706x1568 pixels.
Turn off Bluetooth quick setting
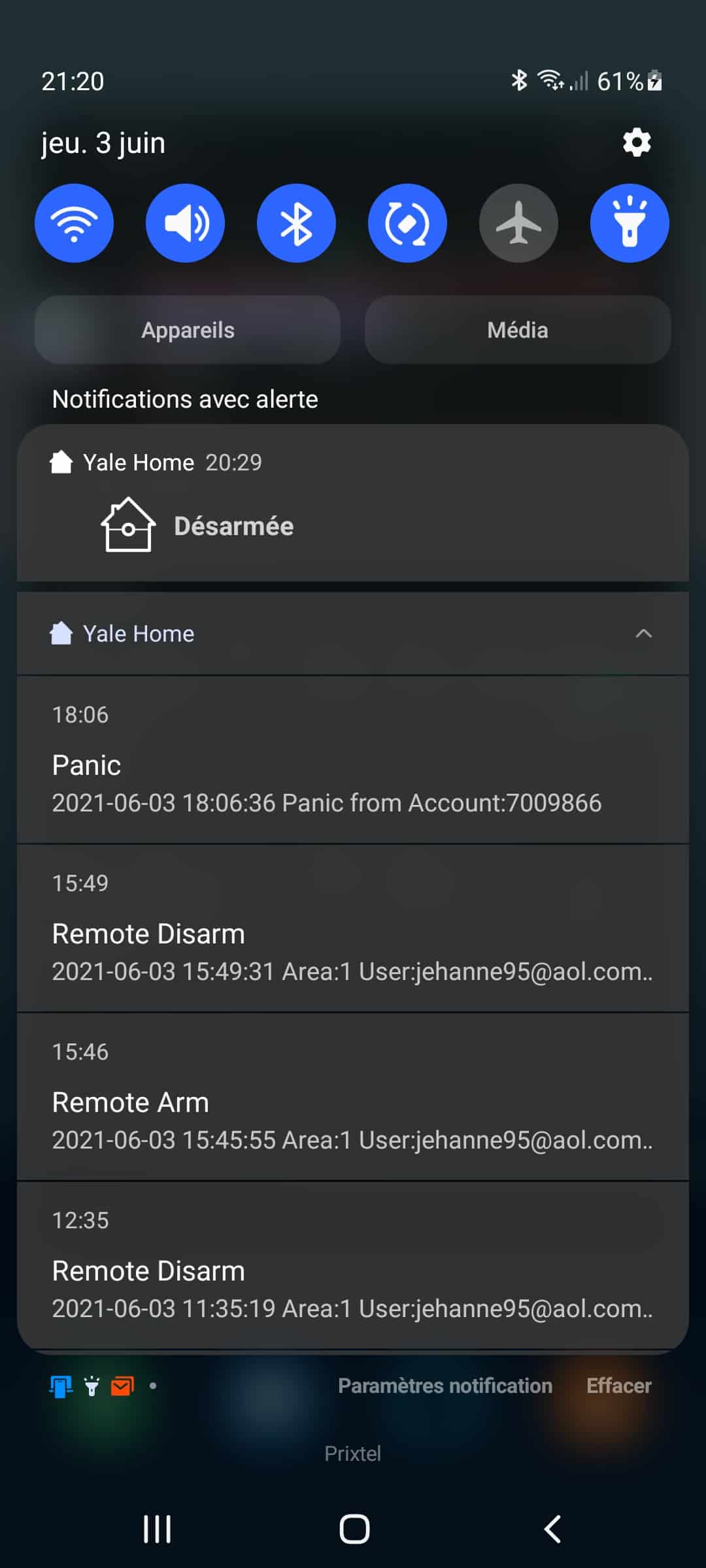pyautogui.click(x=296, y=223)
